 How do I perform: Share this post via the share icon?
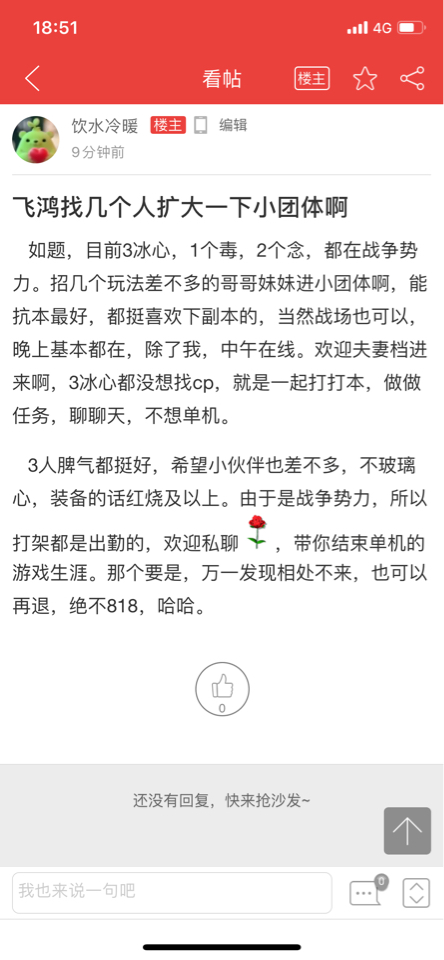[x=412, y=78]
